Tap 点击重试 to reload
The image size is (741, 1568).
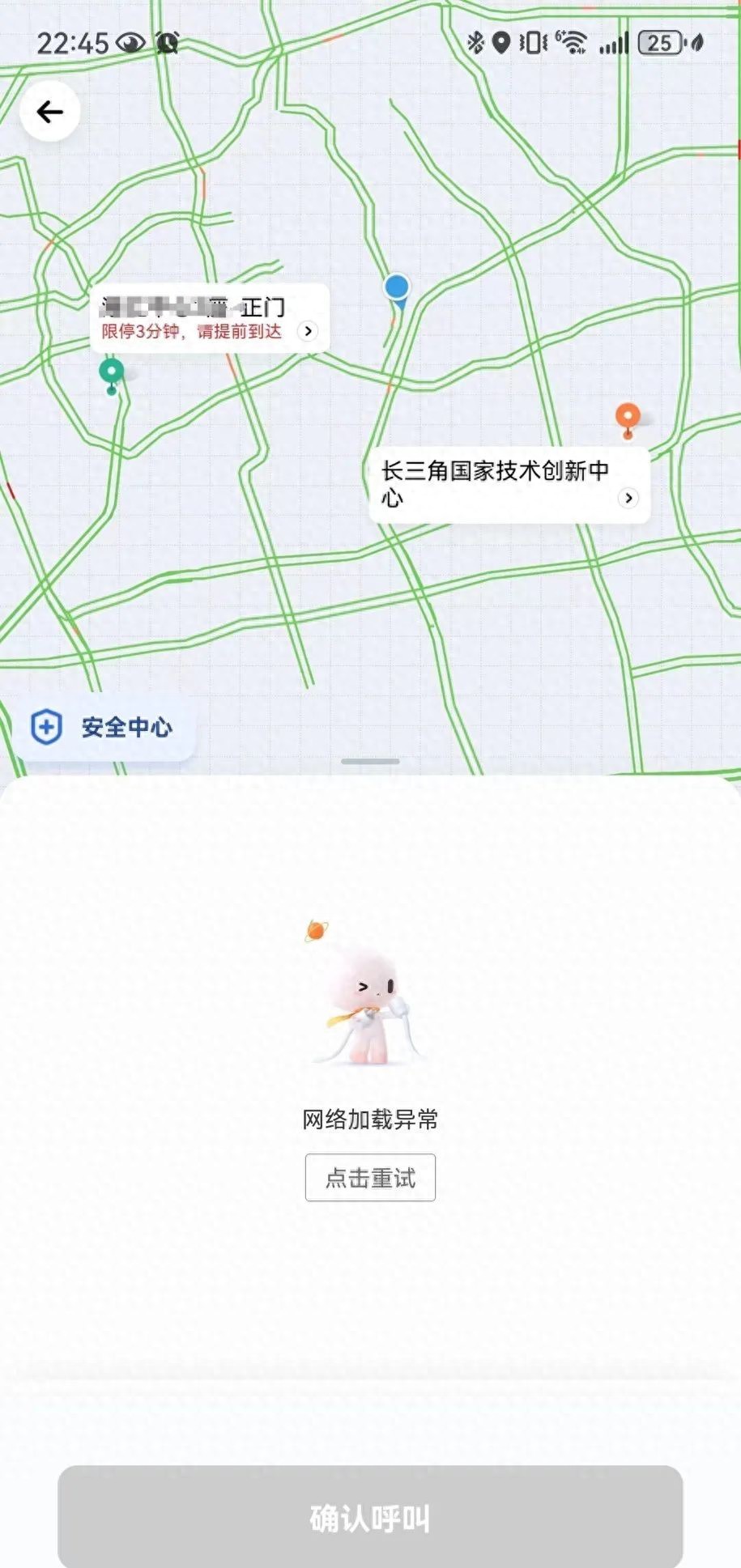click(x=370, y=1178)
